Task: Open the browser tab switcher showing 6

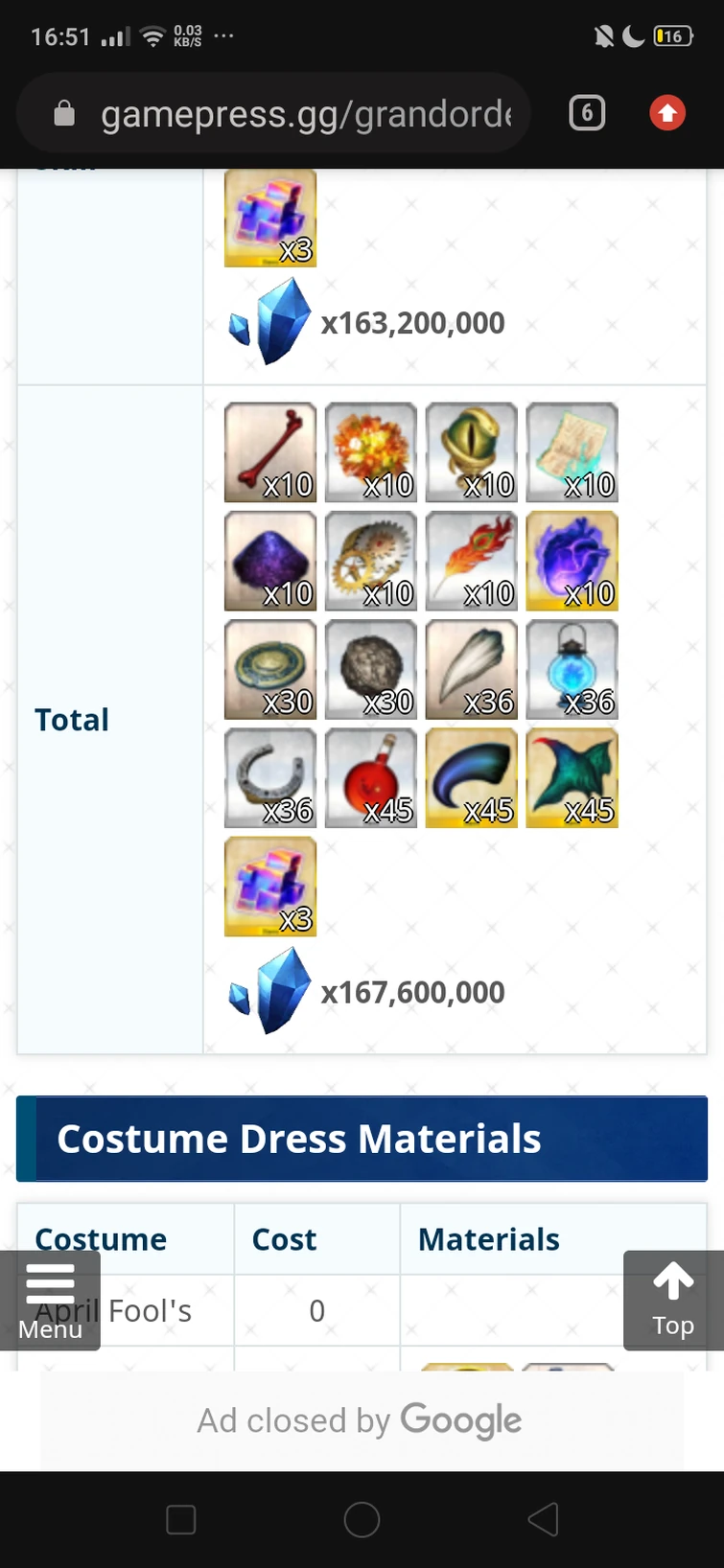Action: (587, 114)
